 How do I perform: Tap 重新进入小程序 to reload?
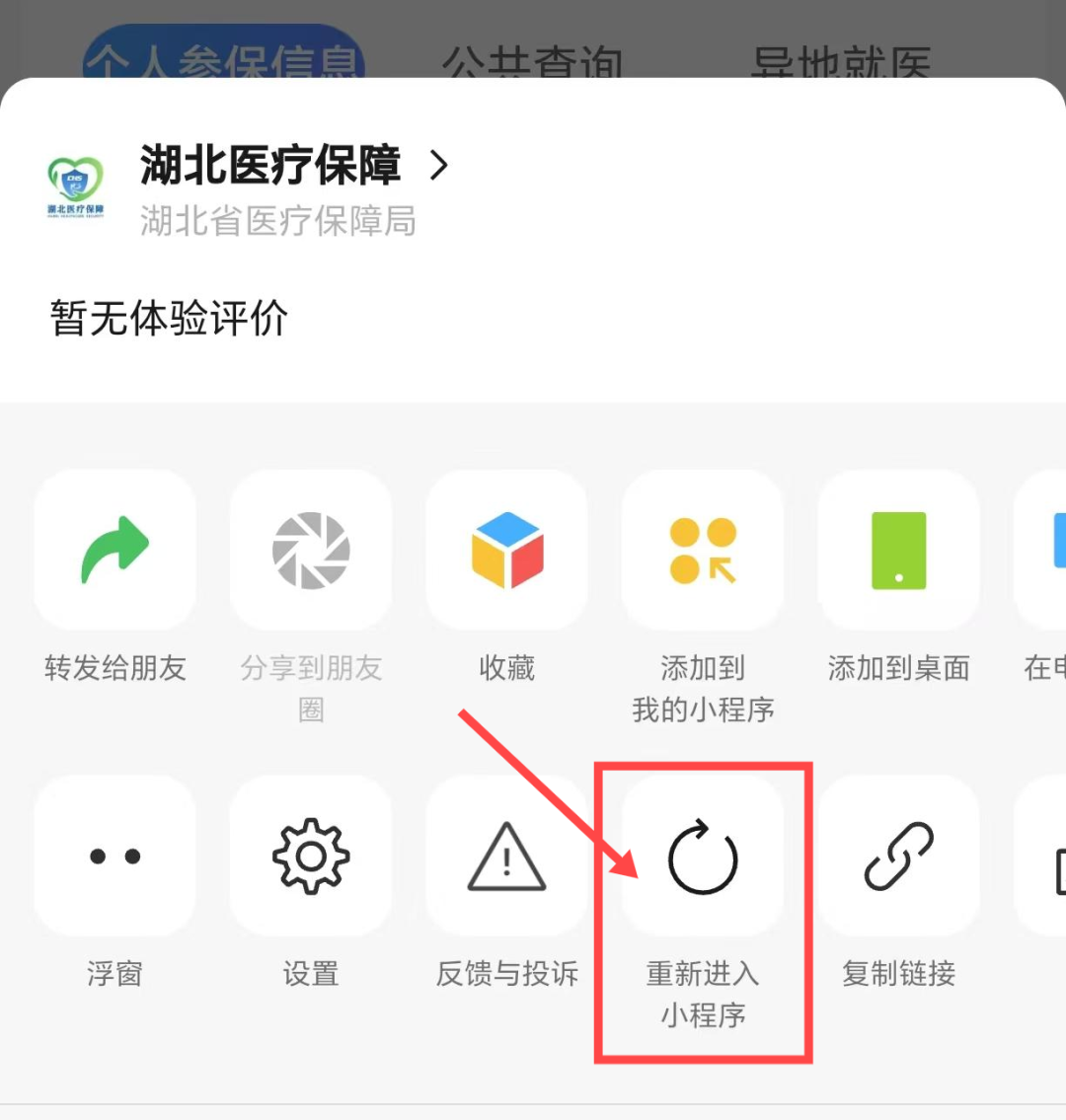click(703, 859)
